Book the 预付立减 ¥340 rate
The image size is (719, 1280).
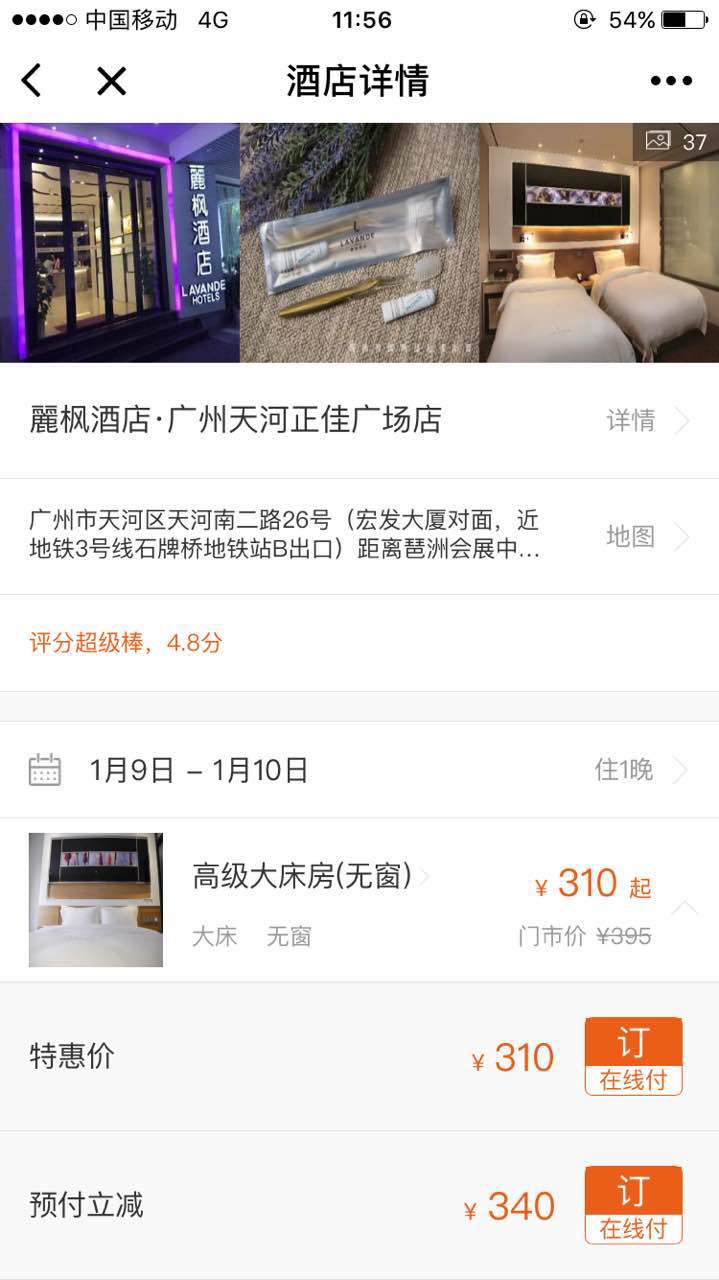[x=633, y=1205]
